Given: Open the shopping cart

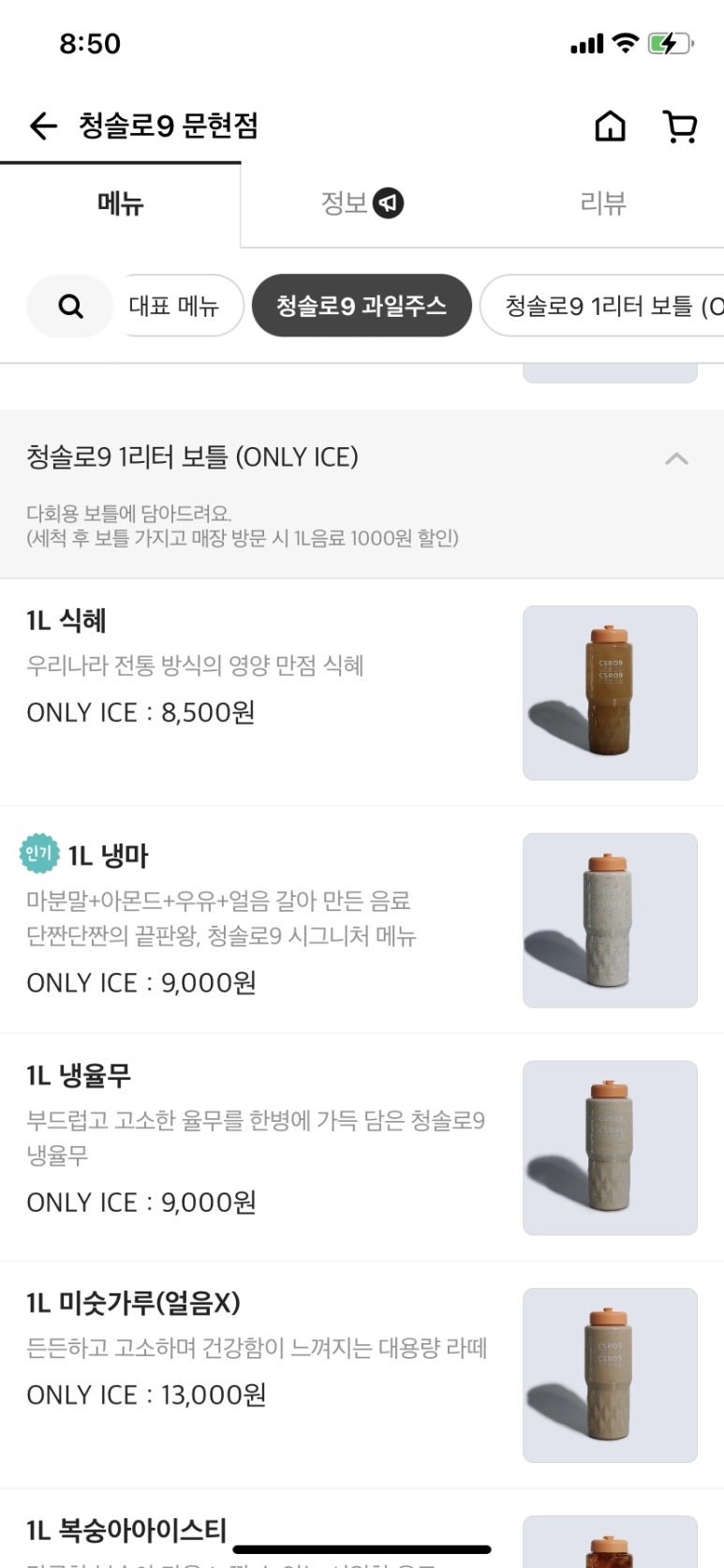Looking at the screenshot, I should click(680, 126).
